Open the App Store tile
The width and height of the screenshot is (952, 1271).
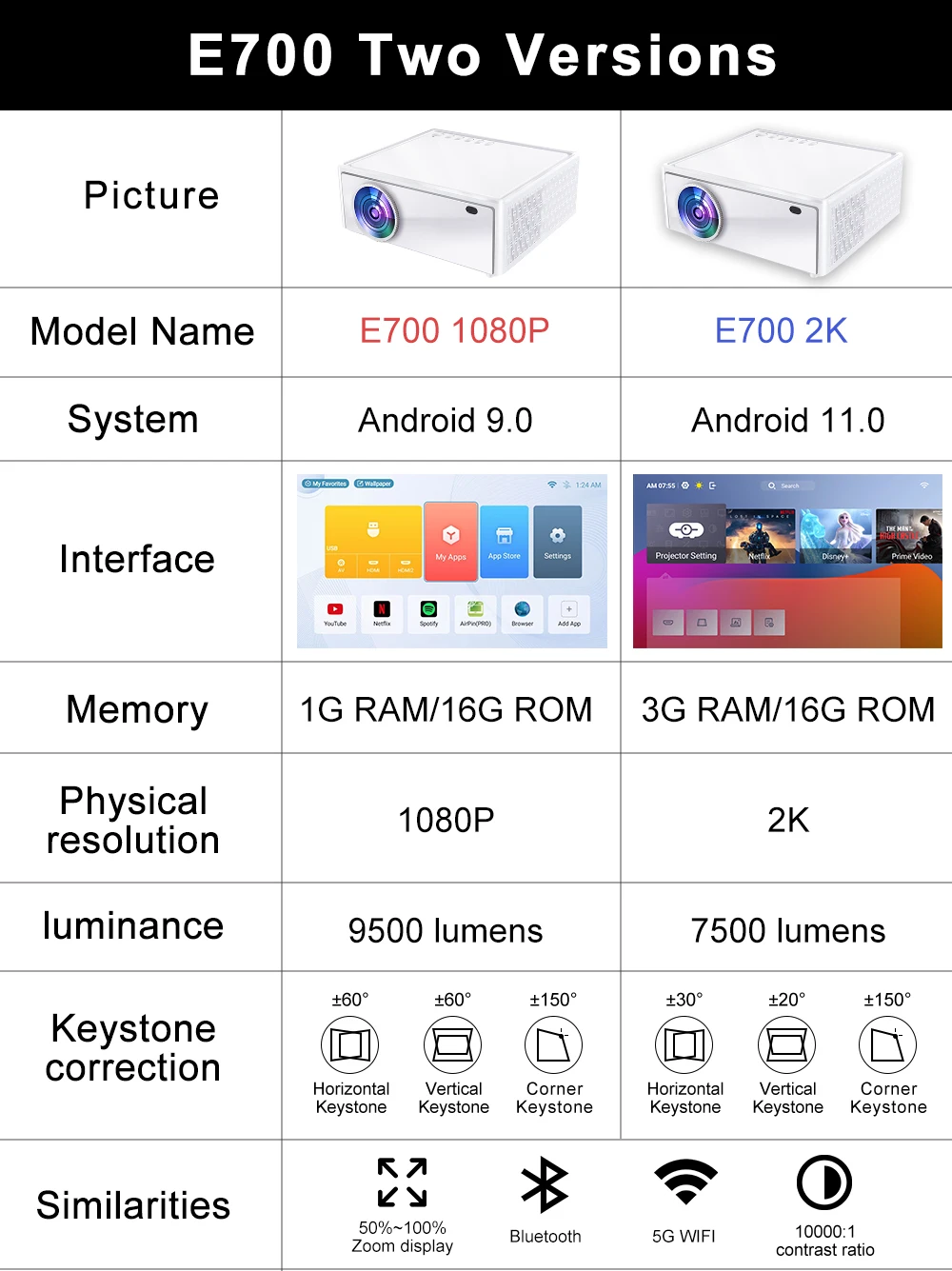pos(504,541)
